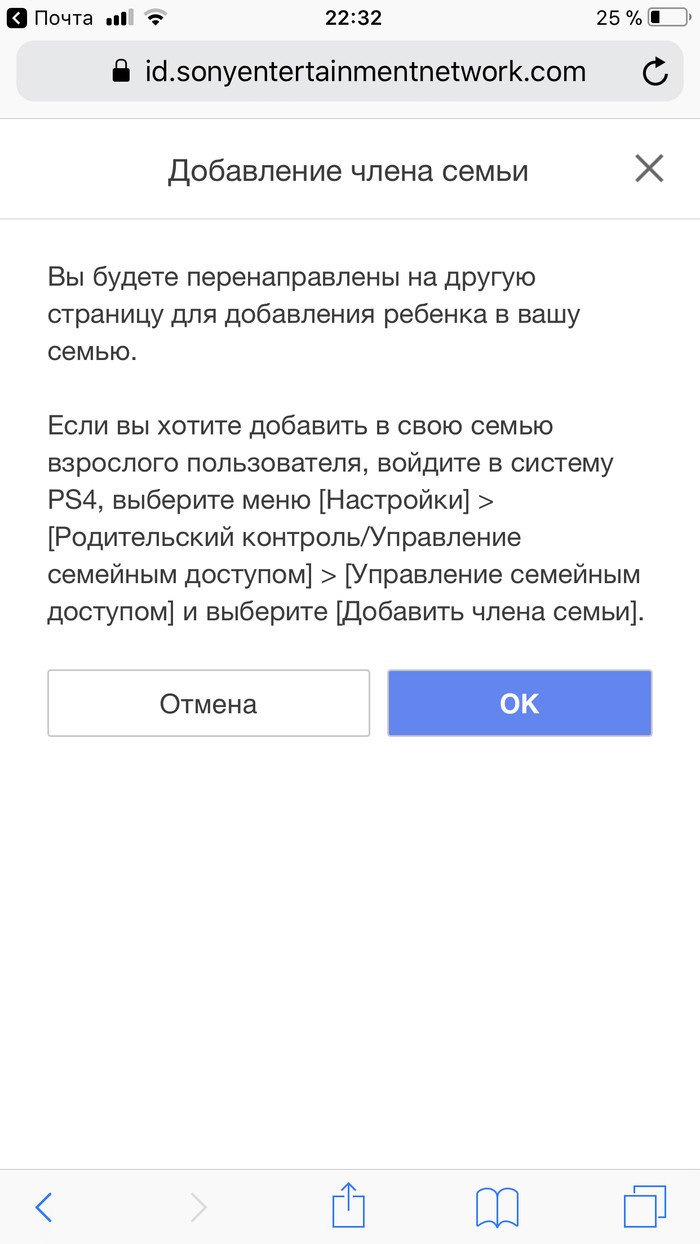Go back to previous page
Image resolution: width=700 pixels, height=1244 pixels.
coord(44,1207)
